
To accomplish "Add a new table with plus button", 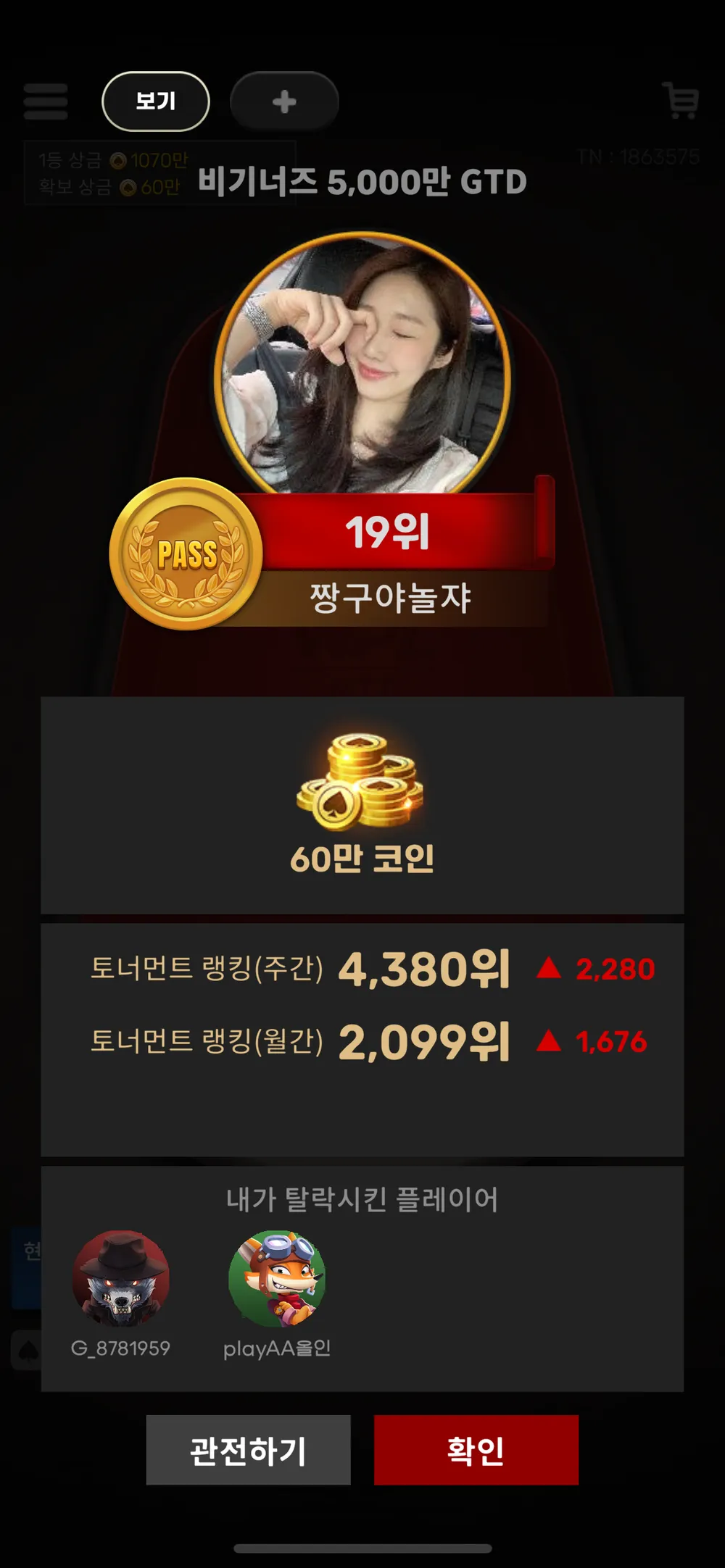I will click(284, 101).
